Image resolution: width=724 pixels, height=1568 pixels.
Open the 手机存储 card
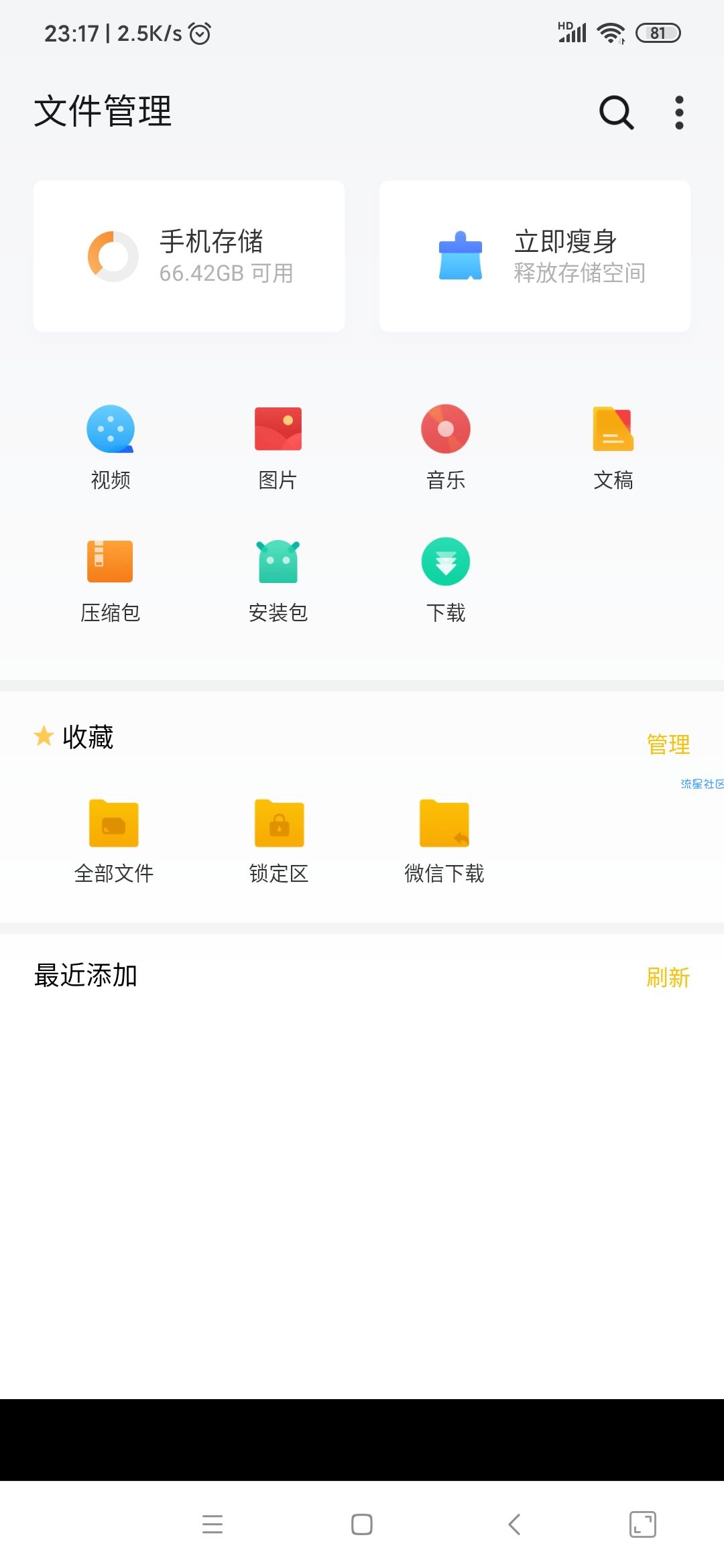tap(189, 256)
